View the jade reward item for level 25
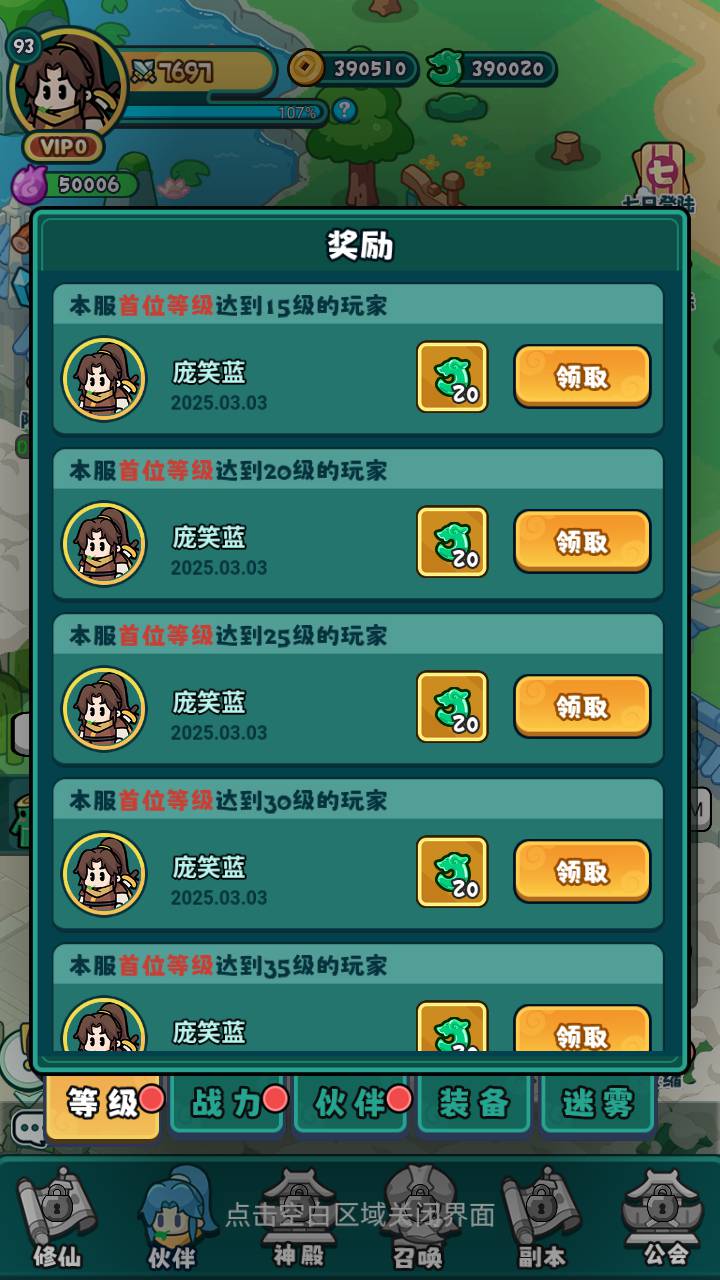The width and height of the screenshot is (720, 1280). click(x=452, y=707)
